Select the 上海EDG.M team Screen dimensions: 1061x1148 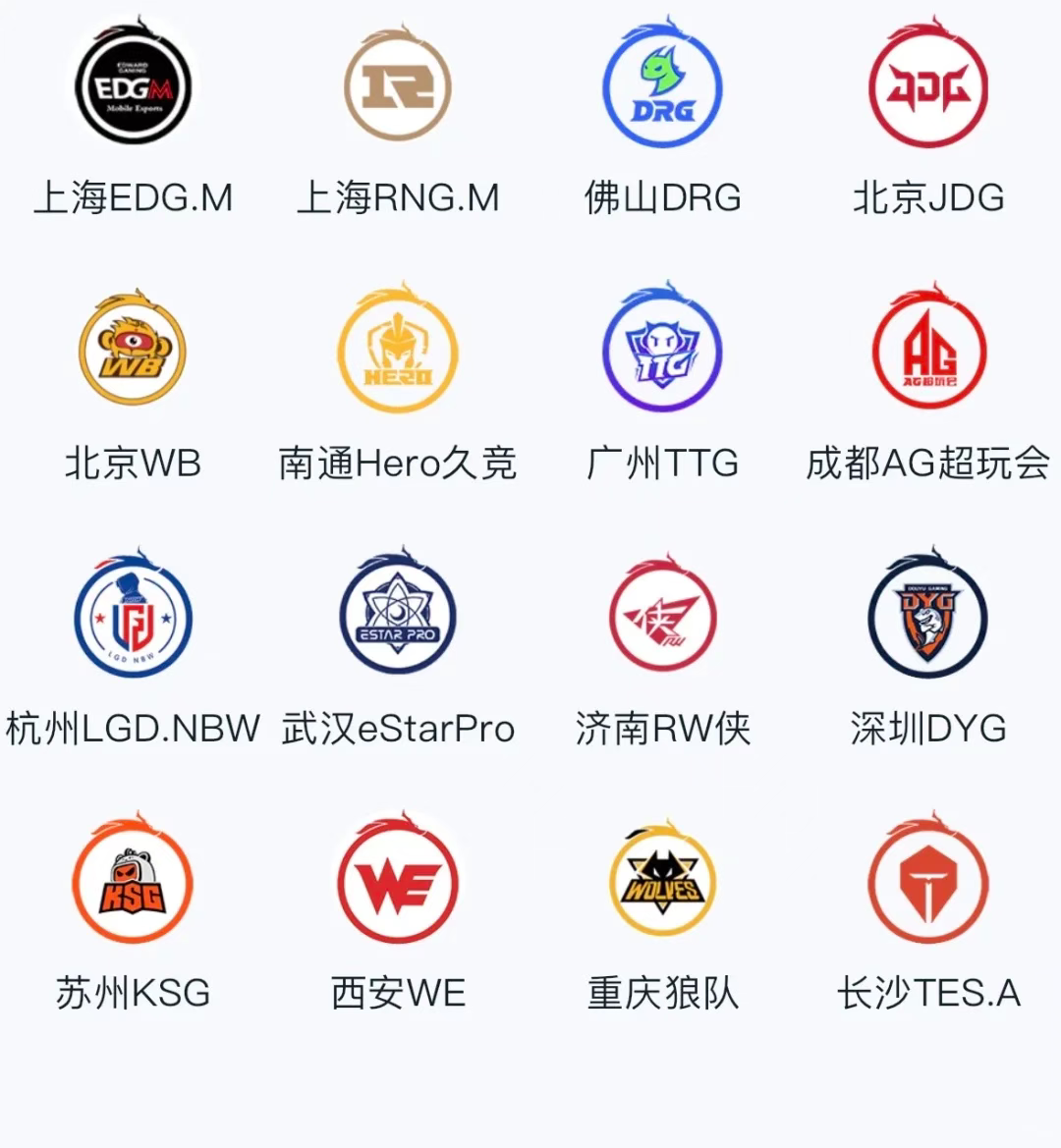click(x=133, y=88)
